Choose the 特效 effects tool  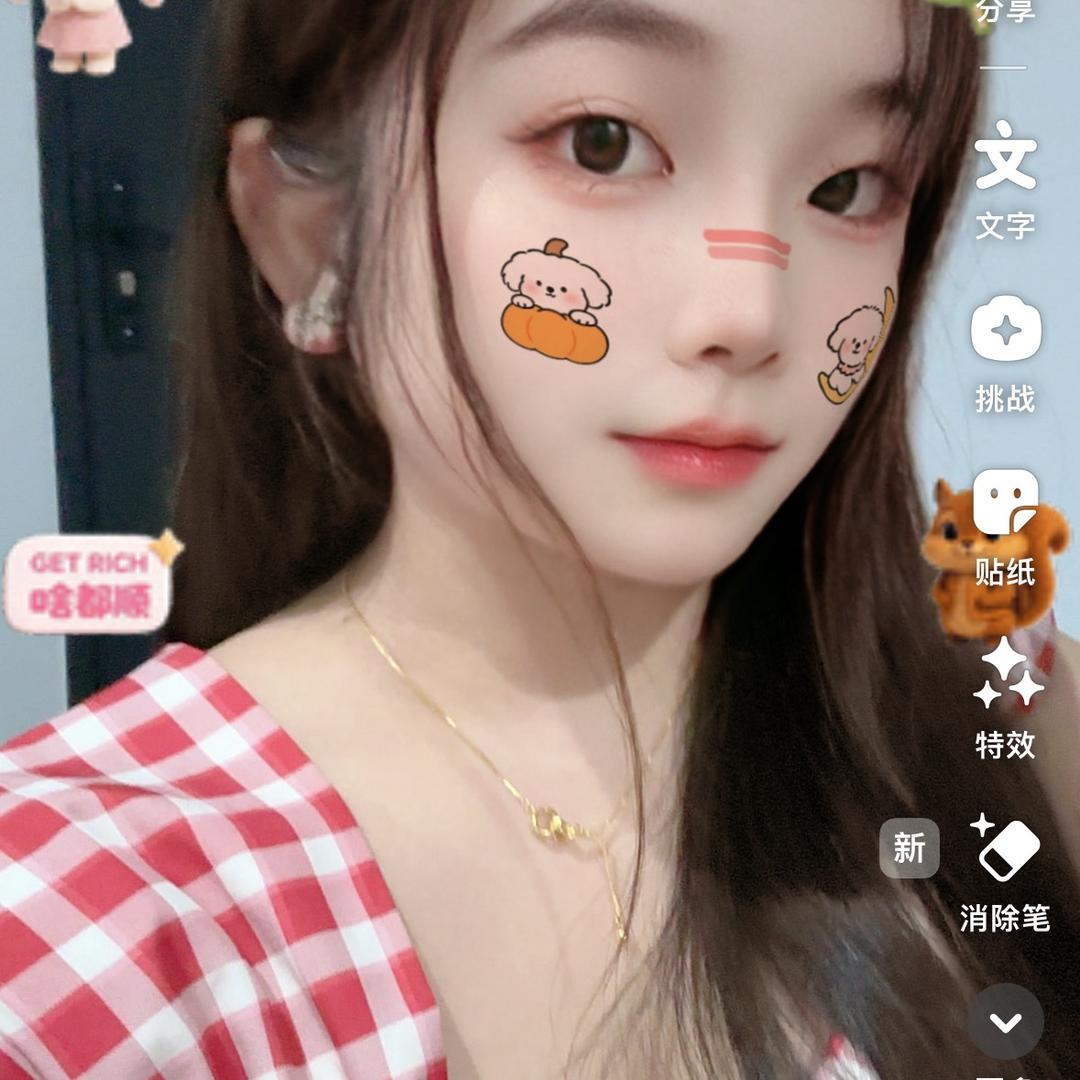pos(1005,698)
